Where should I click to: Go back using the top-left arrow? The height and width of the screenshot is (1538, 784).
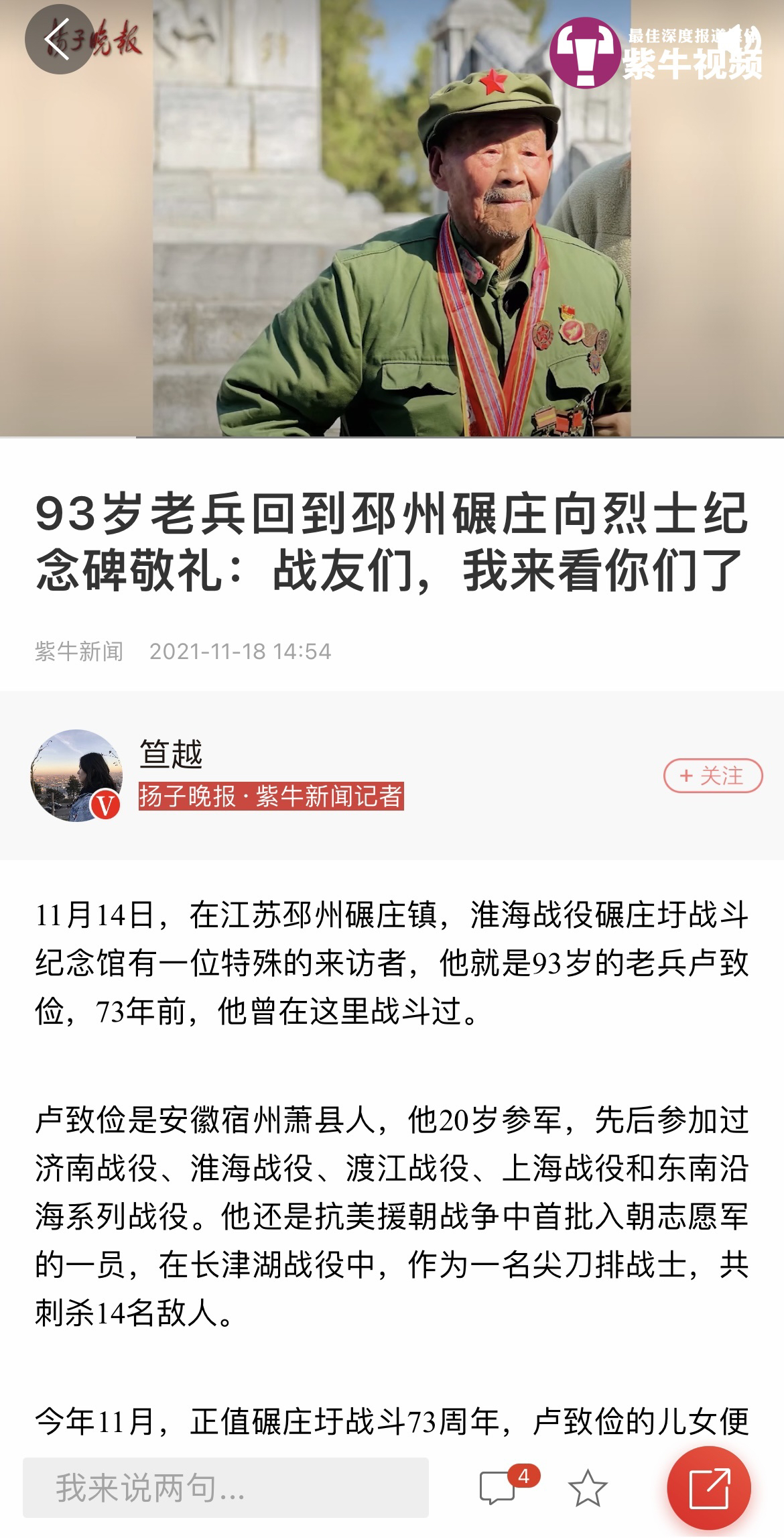click(x=59, y=40)
